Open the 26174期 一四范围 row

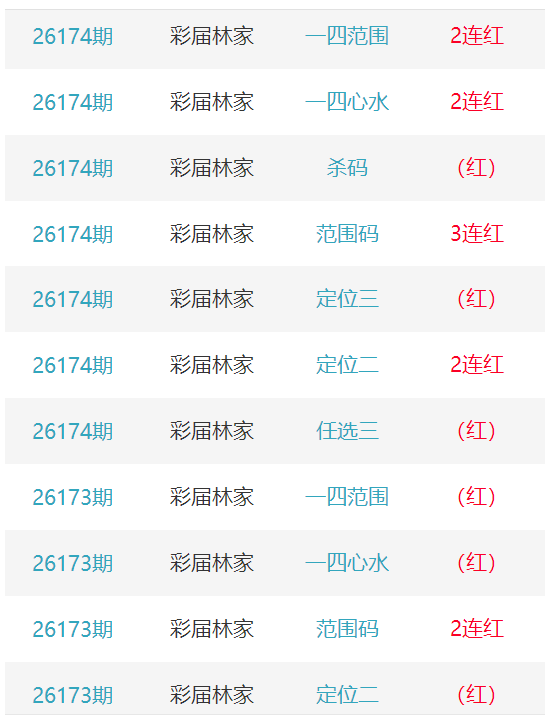click(x=275, y=36)
